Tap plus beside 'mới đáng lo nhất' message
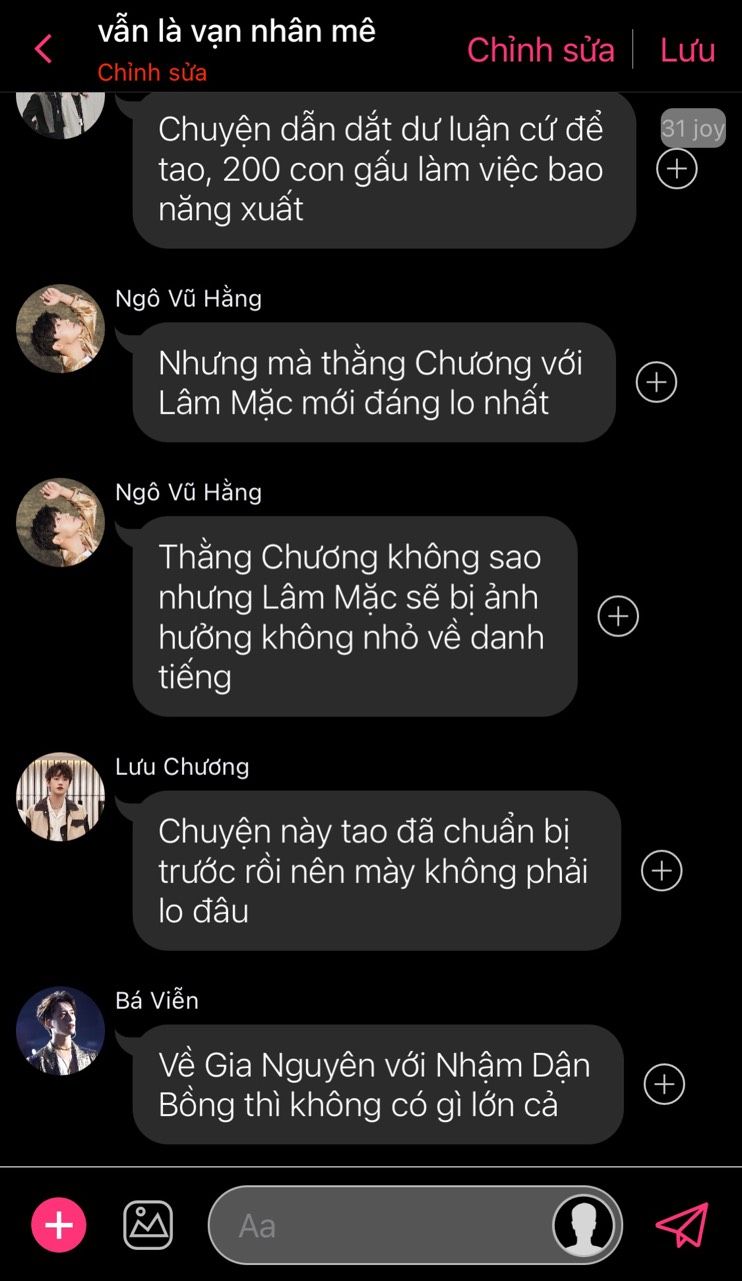Screen dimensions: 742x1281 pyautogui.click(x=656, y=382)
